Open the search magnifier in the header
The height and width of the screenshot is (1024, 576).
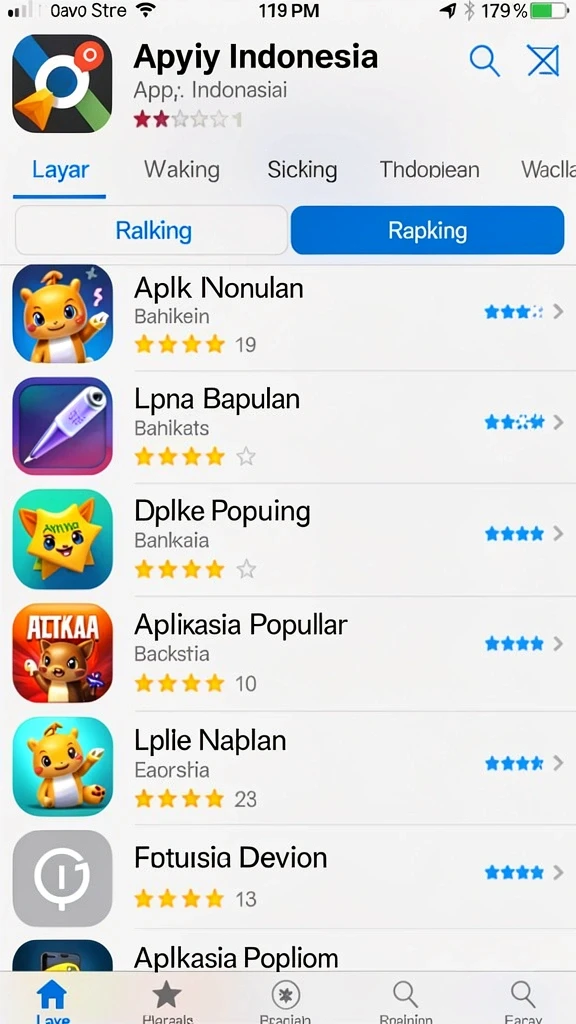[485, 61]
